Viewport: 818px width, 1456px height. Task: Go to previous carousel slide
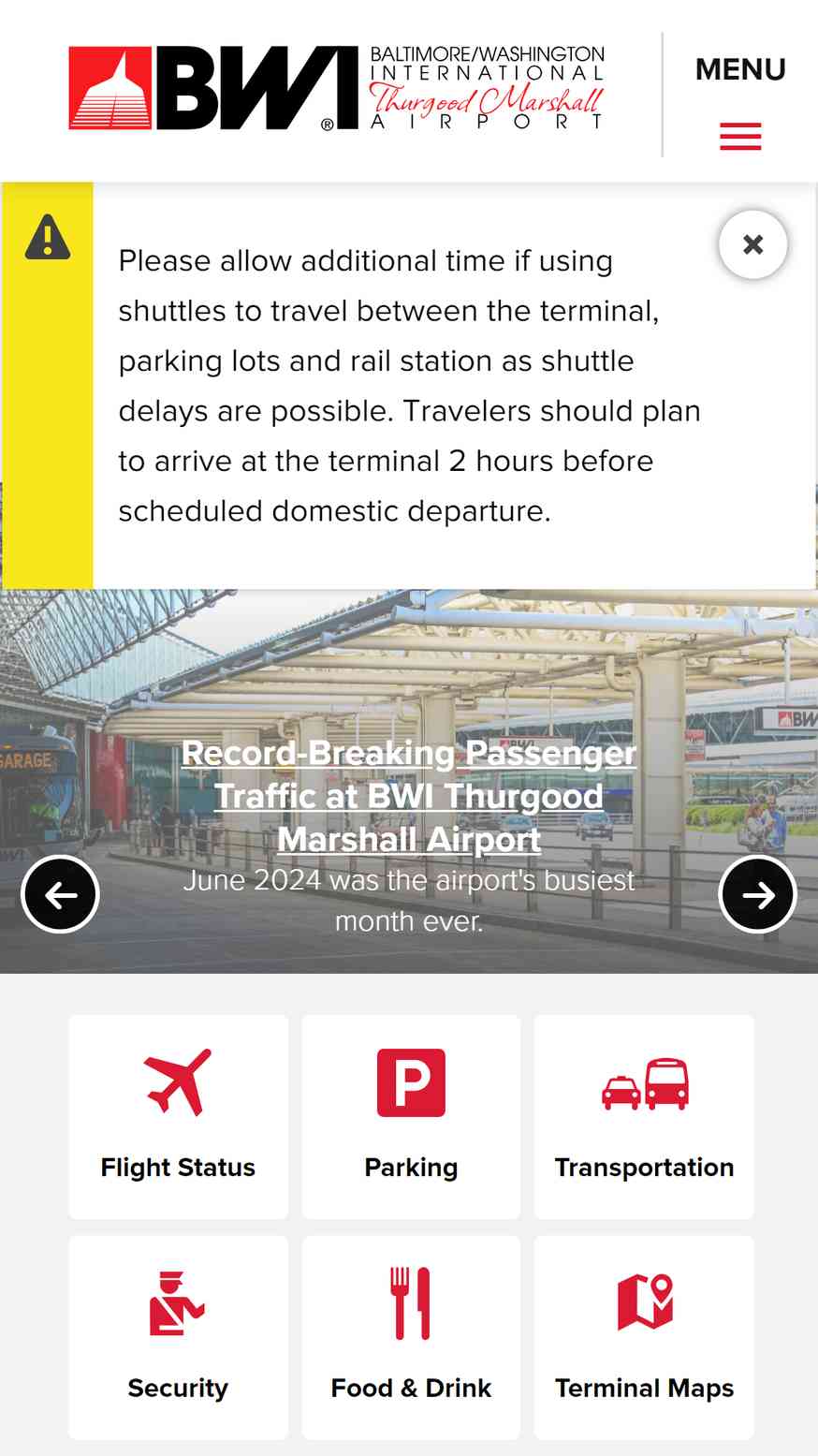(x=60, y=895)
